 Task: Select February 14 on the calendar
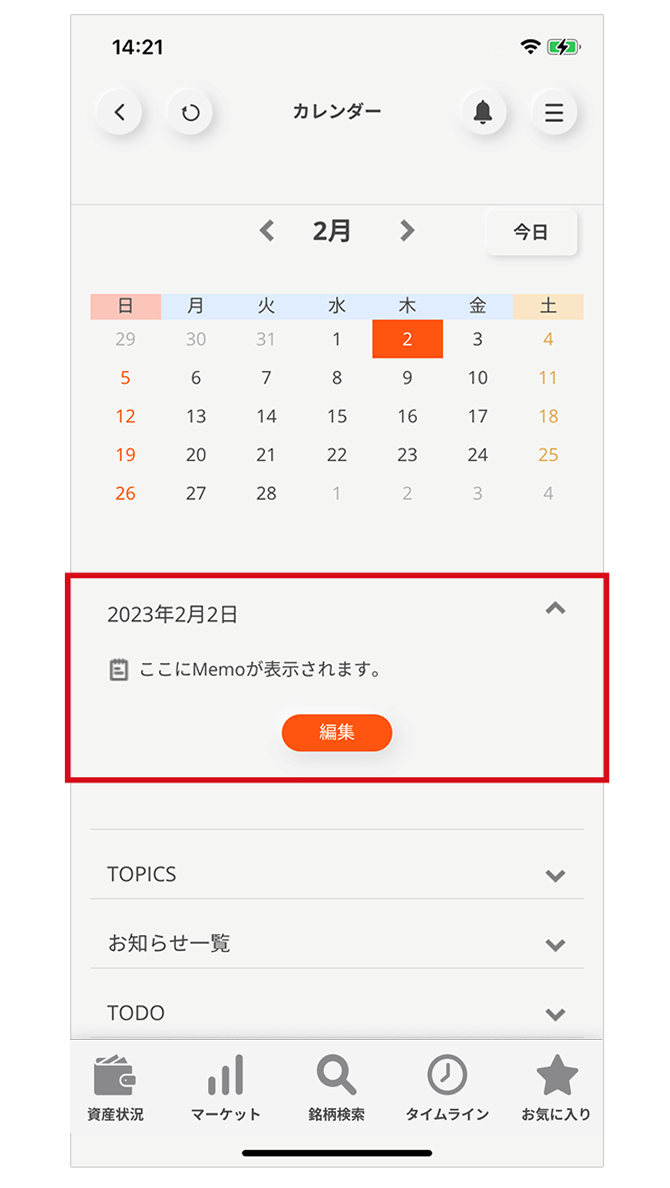point(266,417)
